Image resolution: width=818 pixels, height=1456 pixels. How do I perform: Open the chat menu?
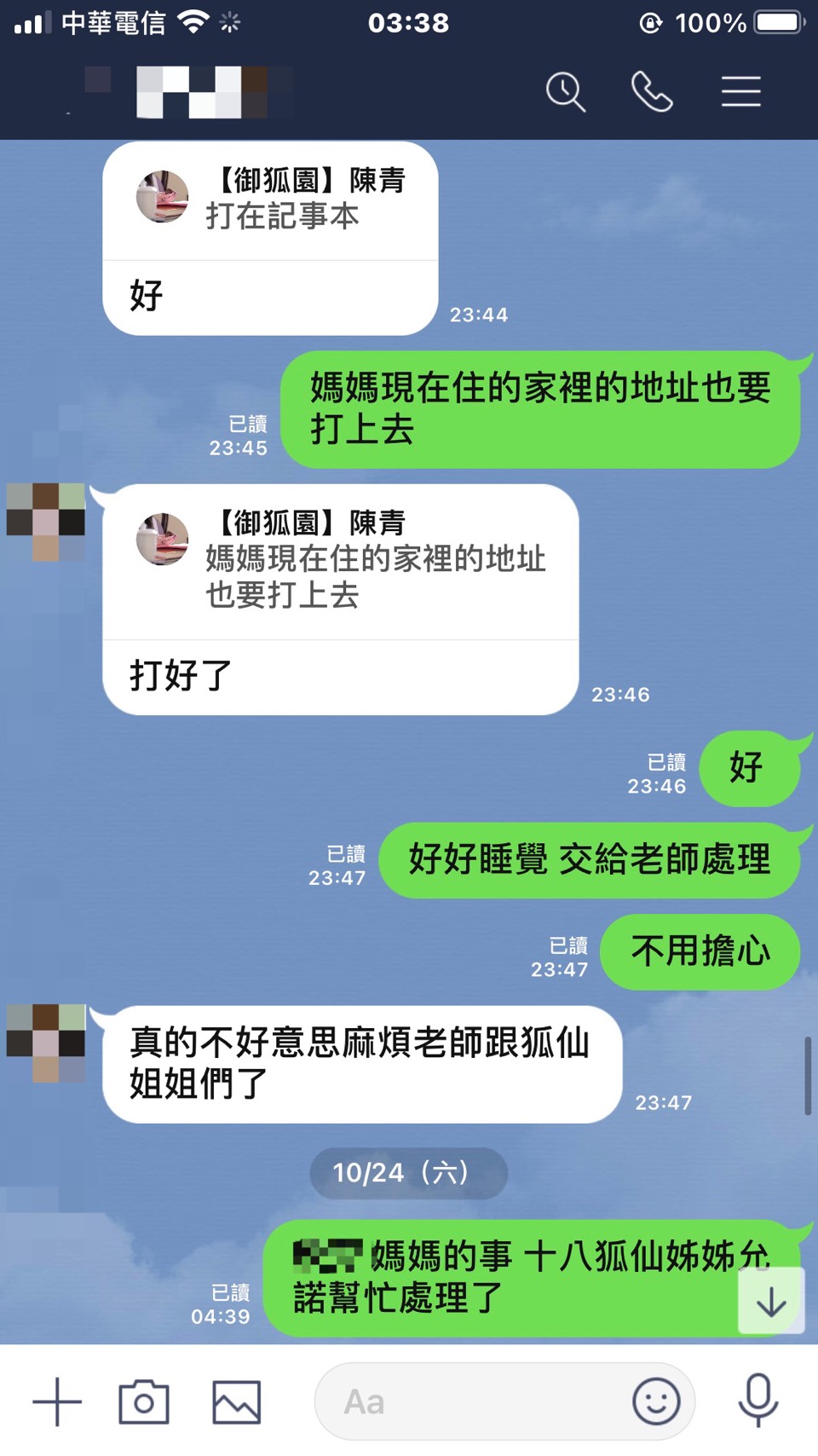[740, 92]
